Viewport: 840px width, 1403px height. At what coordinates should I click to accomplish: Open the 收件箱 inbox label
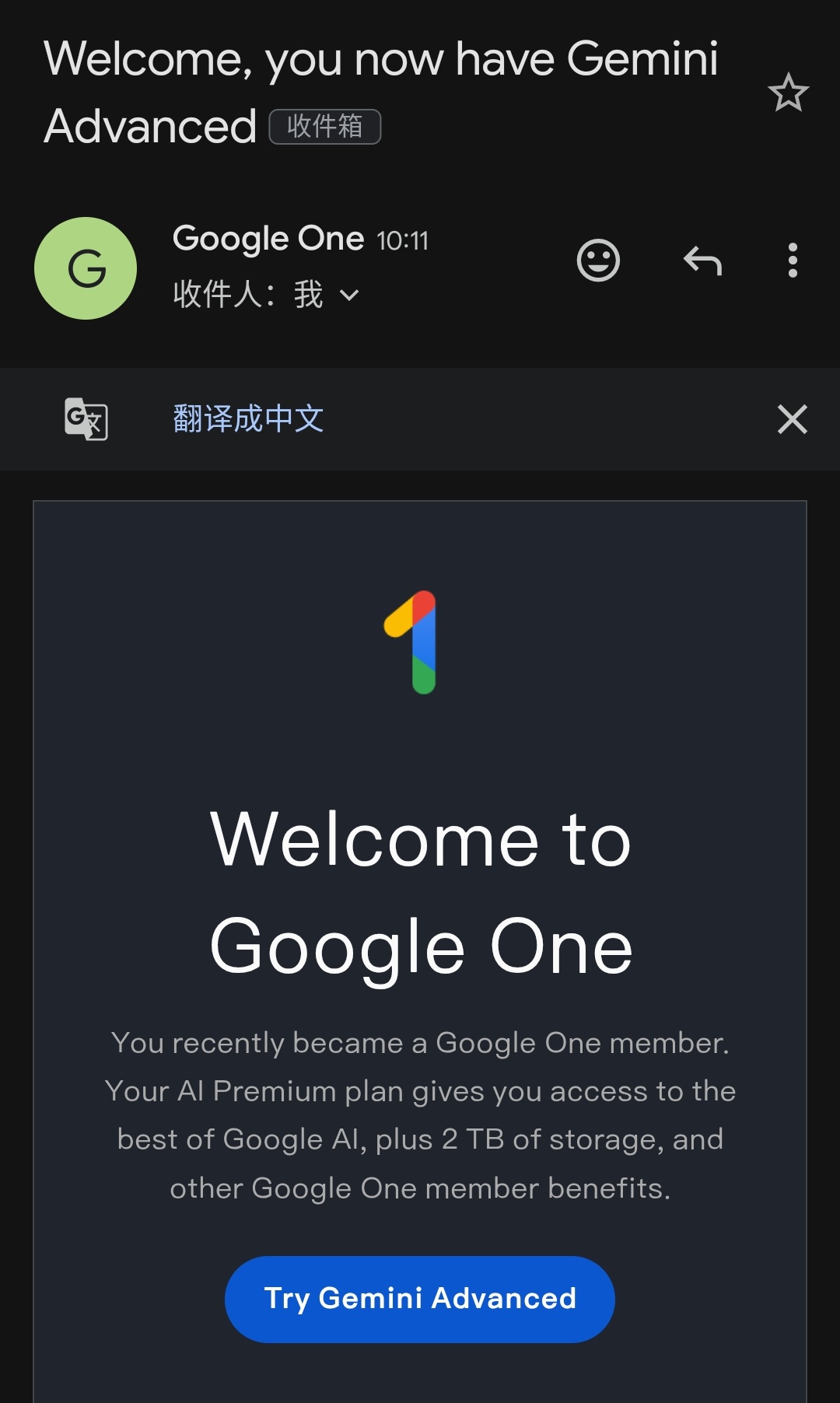[x=325, y=126]
